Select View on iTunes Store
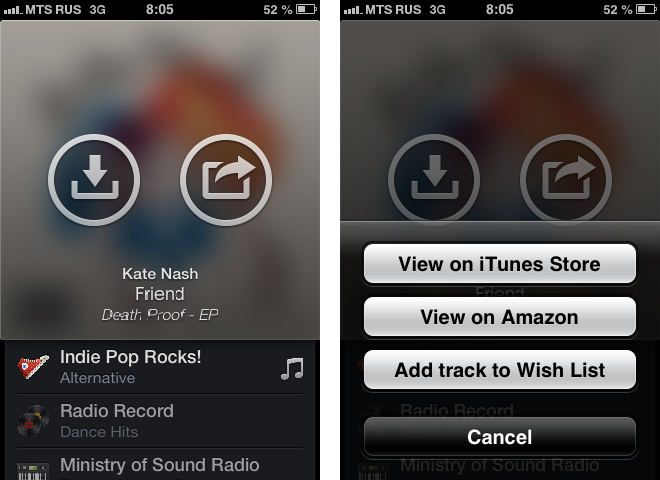The height and width of the screenshot is (480, 660). click(x=499, y=265)
